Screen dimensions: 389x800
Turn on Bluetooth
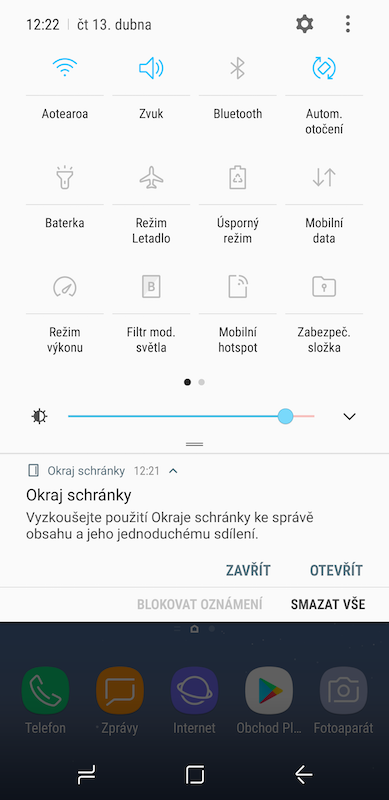[237, 67]
